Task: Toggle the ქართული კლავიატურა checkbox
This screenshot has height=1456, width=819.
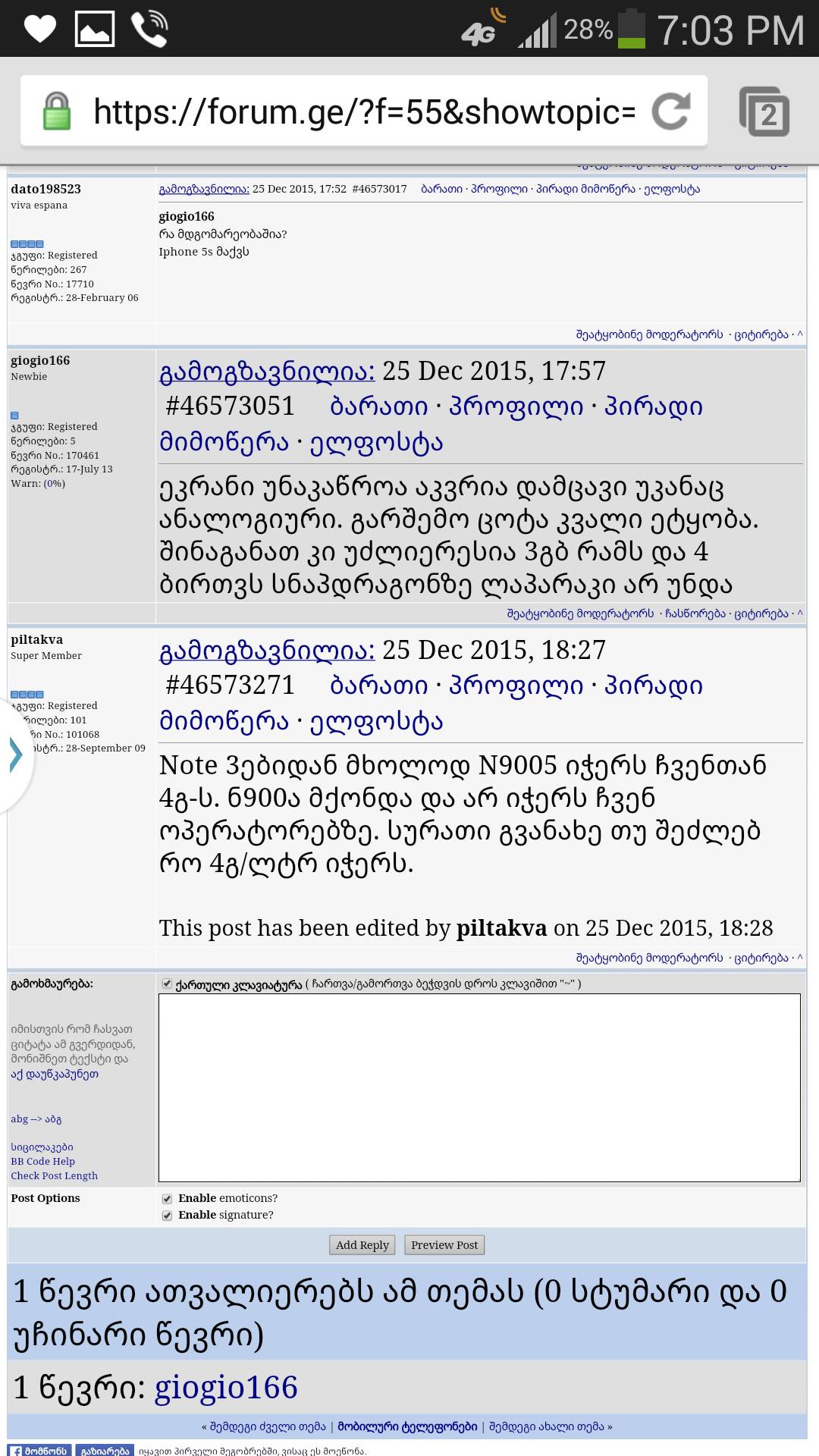Action: (x=167, y=984)
